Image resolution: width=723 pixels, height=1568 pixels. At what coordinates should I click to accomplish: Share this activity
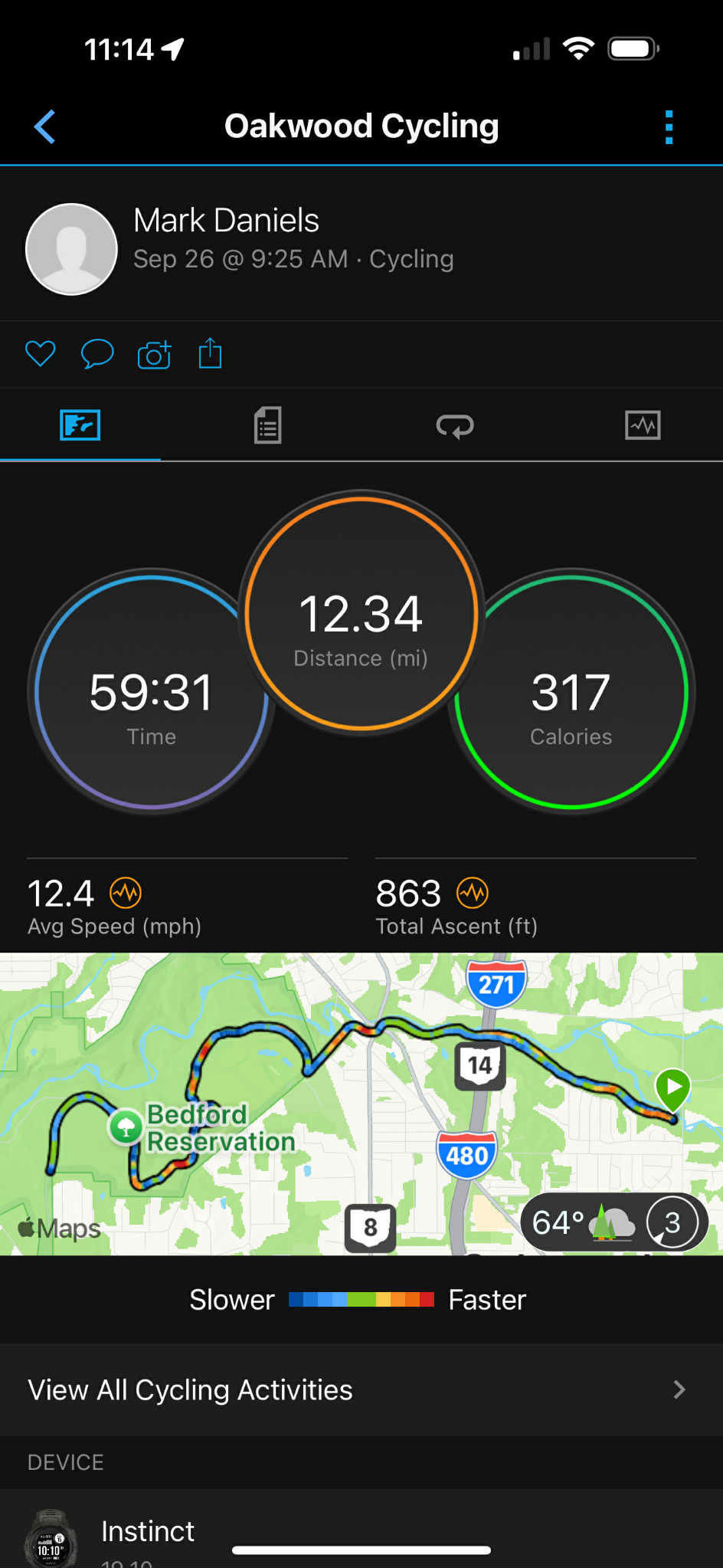(210, 354)
